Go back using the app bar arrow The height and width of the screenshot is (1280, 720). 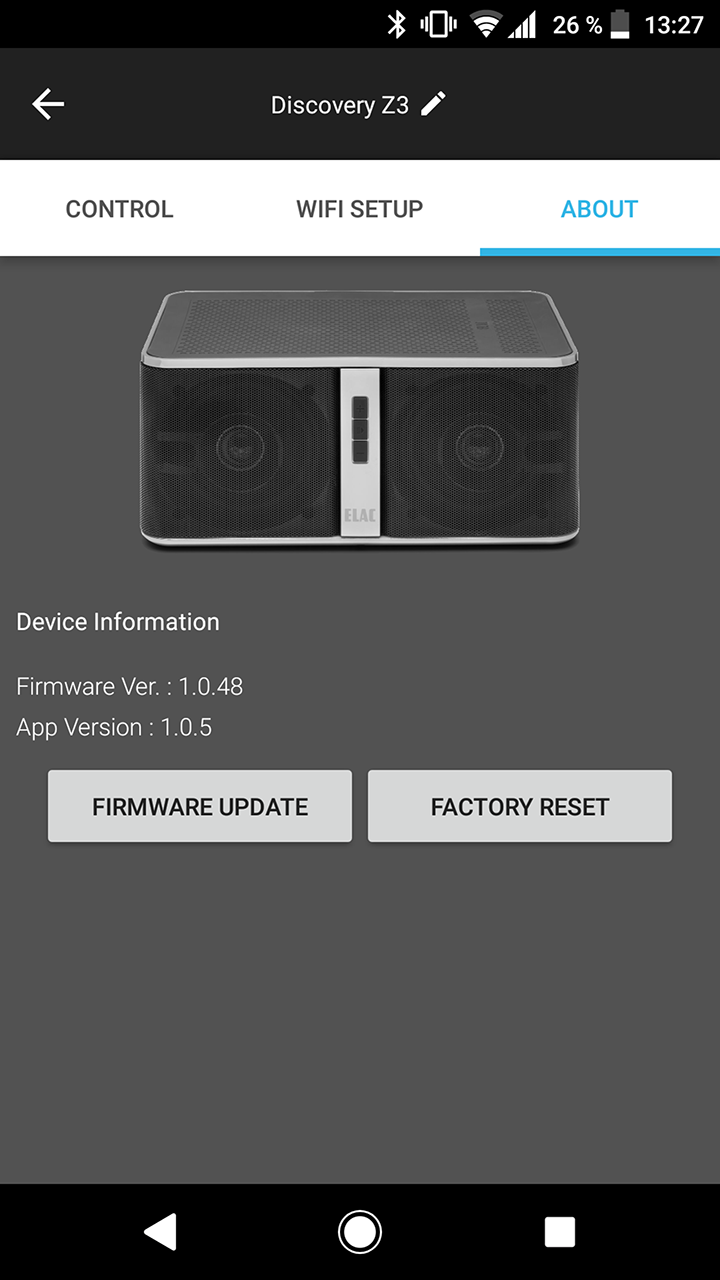coord(48,104)
